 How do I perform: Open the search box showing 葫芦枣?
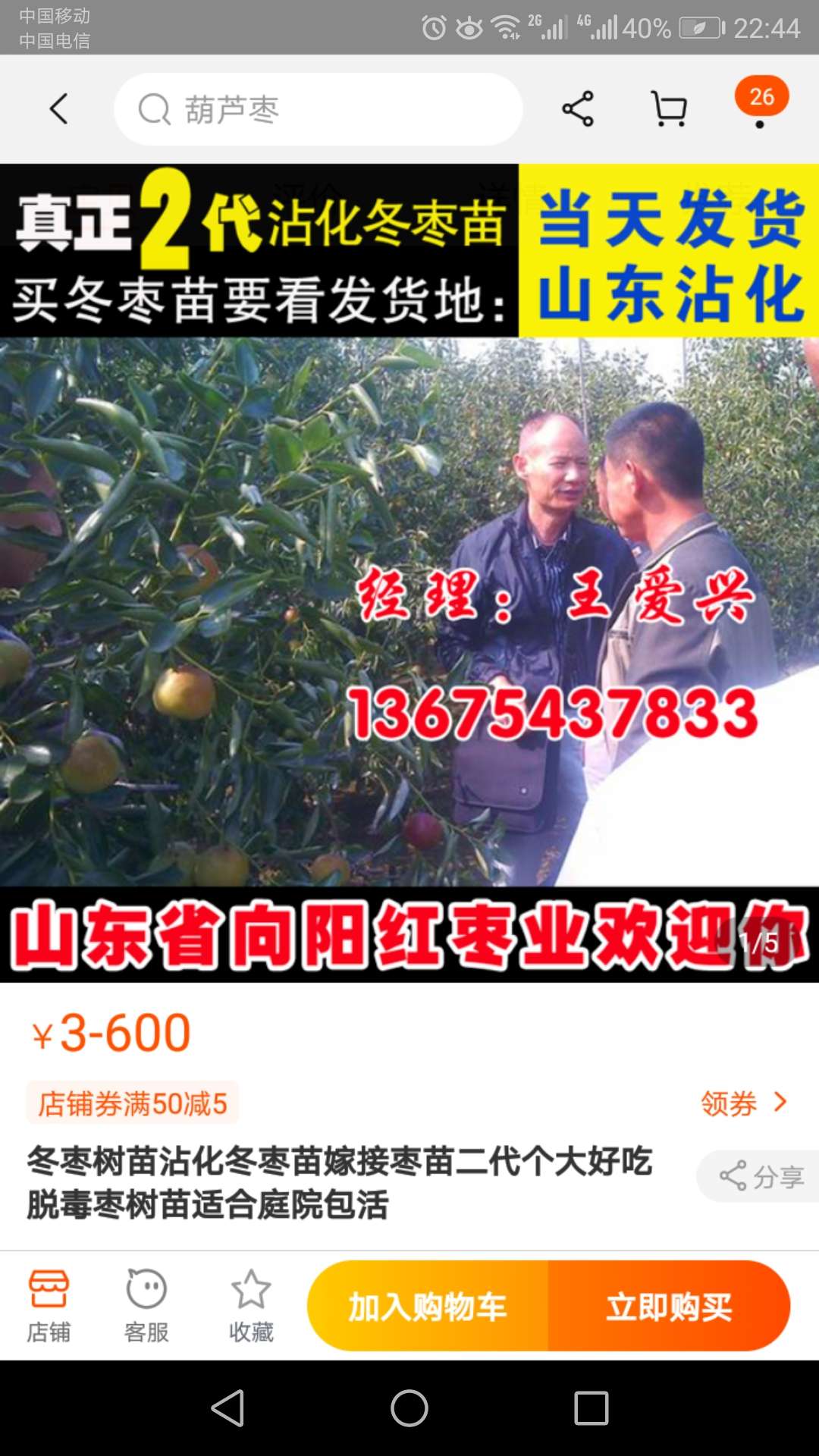coord(318,109)
